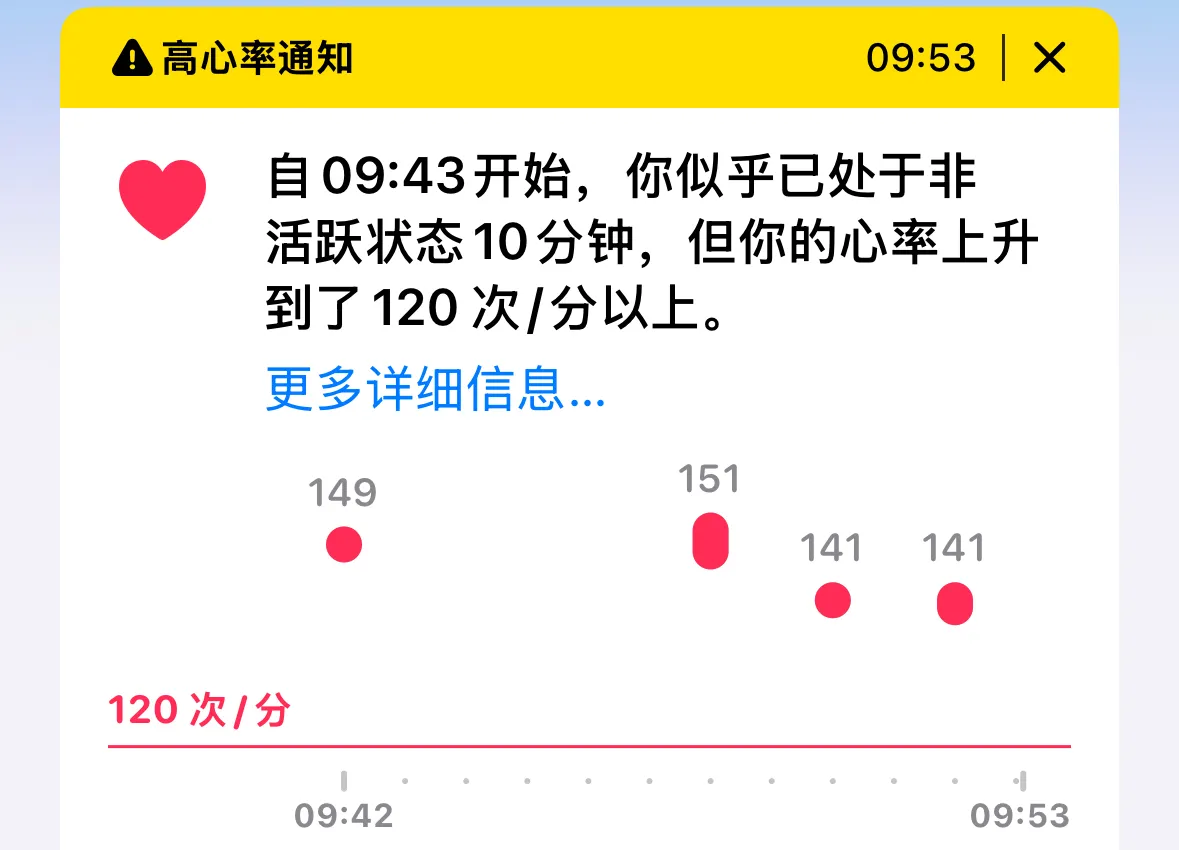Viewport: 1179px width, 850px height.
Task: Open the 更多详细信息 link
Action: tap(435, 389)
